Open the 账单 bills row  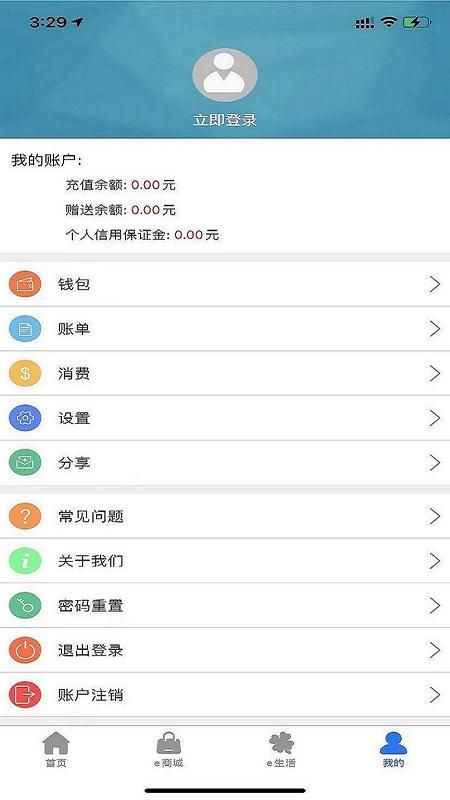point(225,329)
